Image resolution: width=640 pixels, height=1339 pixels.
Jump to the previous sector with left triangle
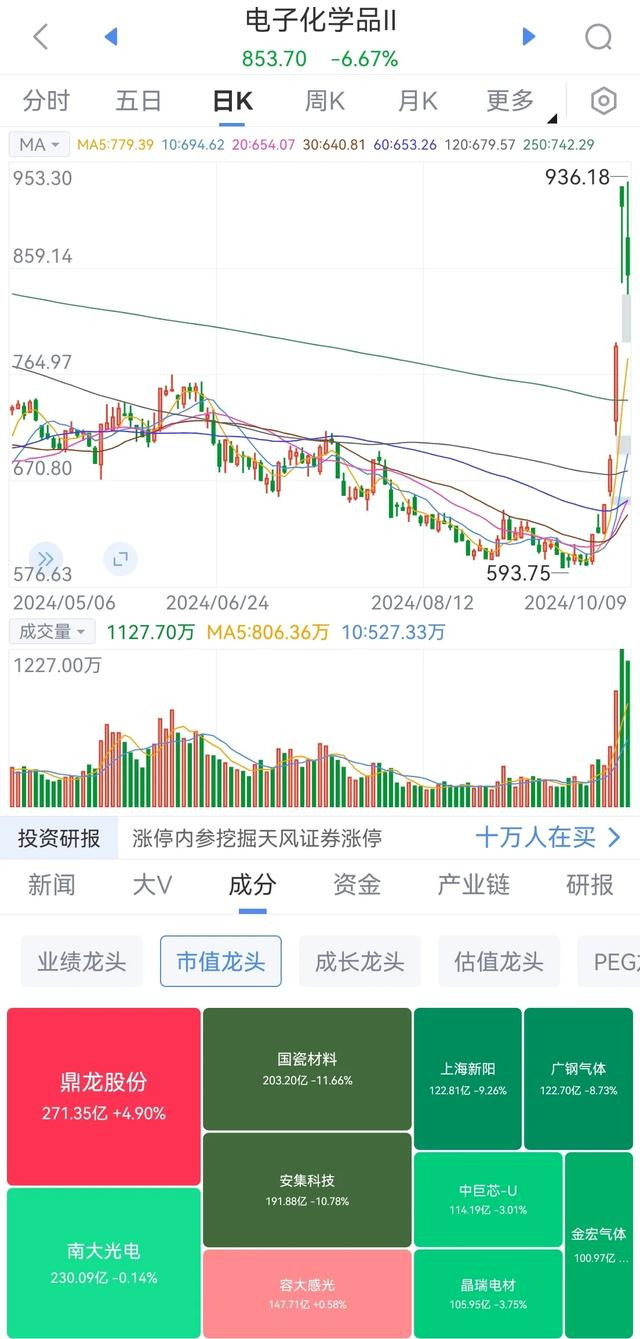[x=111, y=37]
